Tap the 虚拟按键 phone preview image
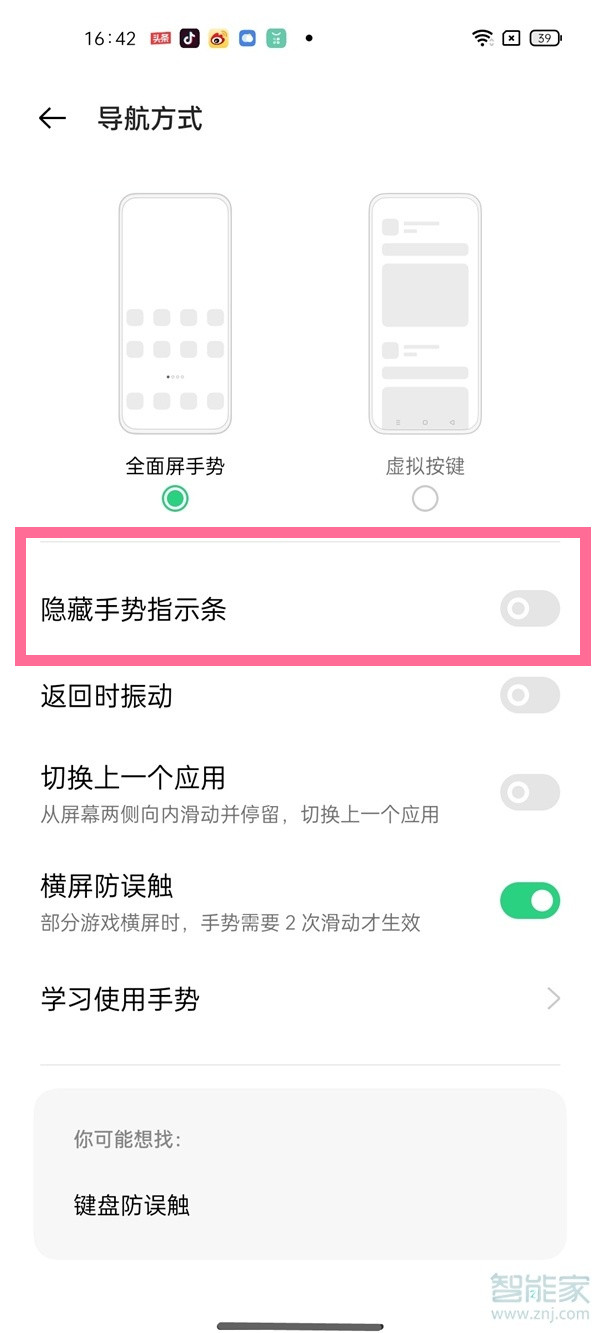 pos(425,314)
